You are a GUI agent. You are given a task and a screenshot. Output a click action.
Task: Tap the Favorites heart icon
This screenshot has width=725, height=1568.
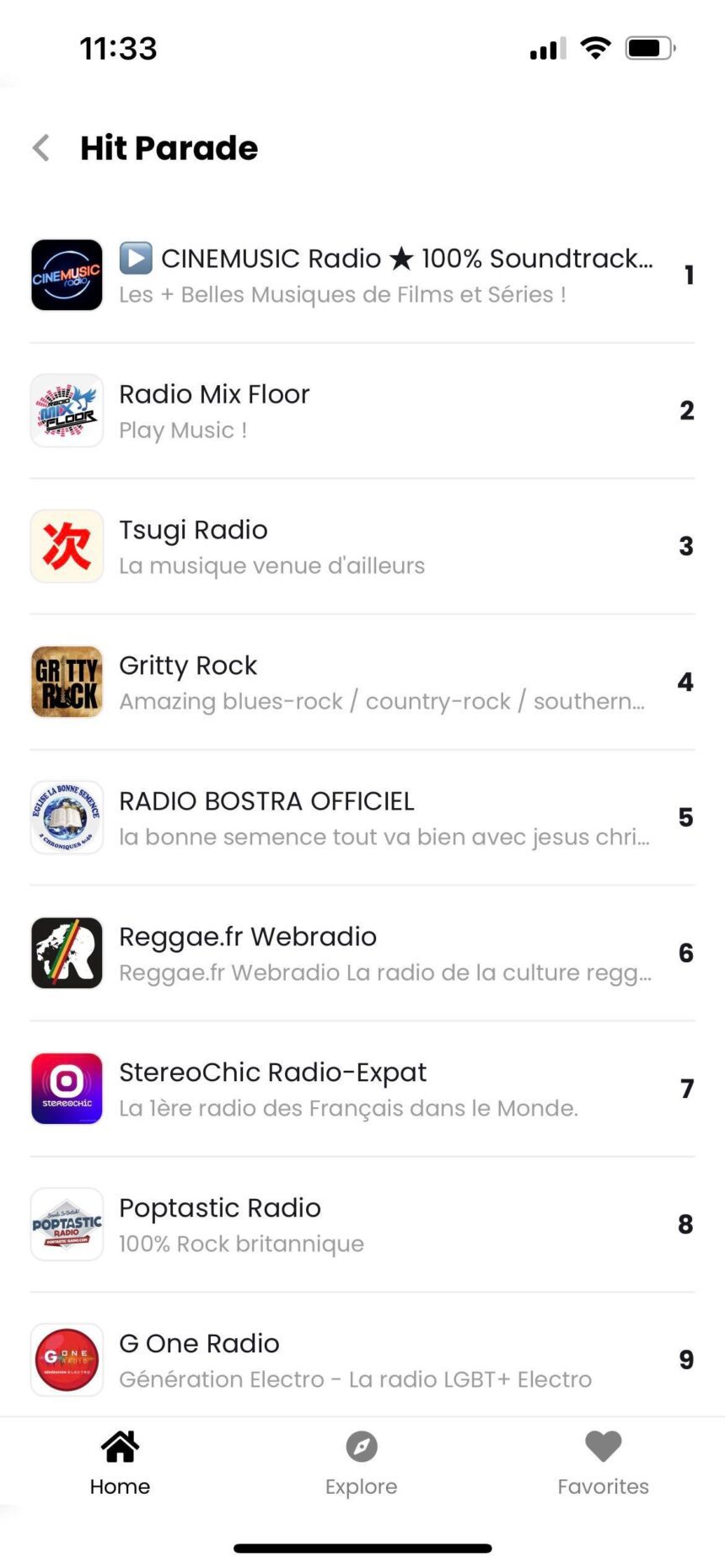point(603,1446)
